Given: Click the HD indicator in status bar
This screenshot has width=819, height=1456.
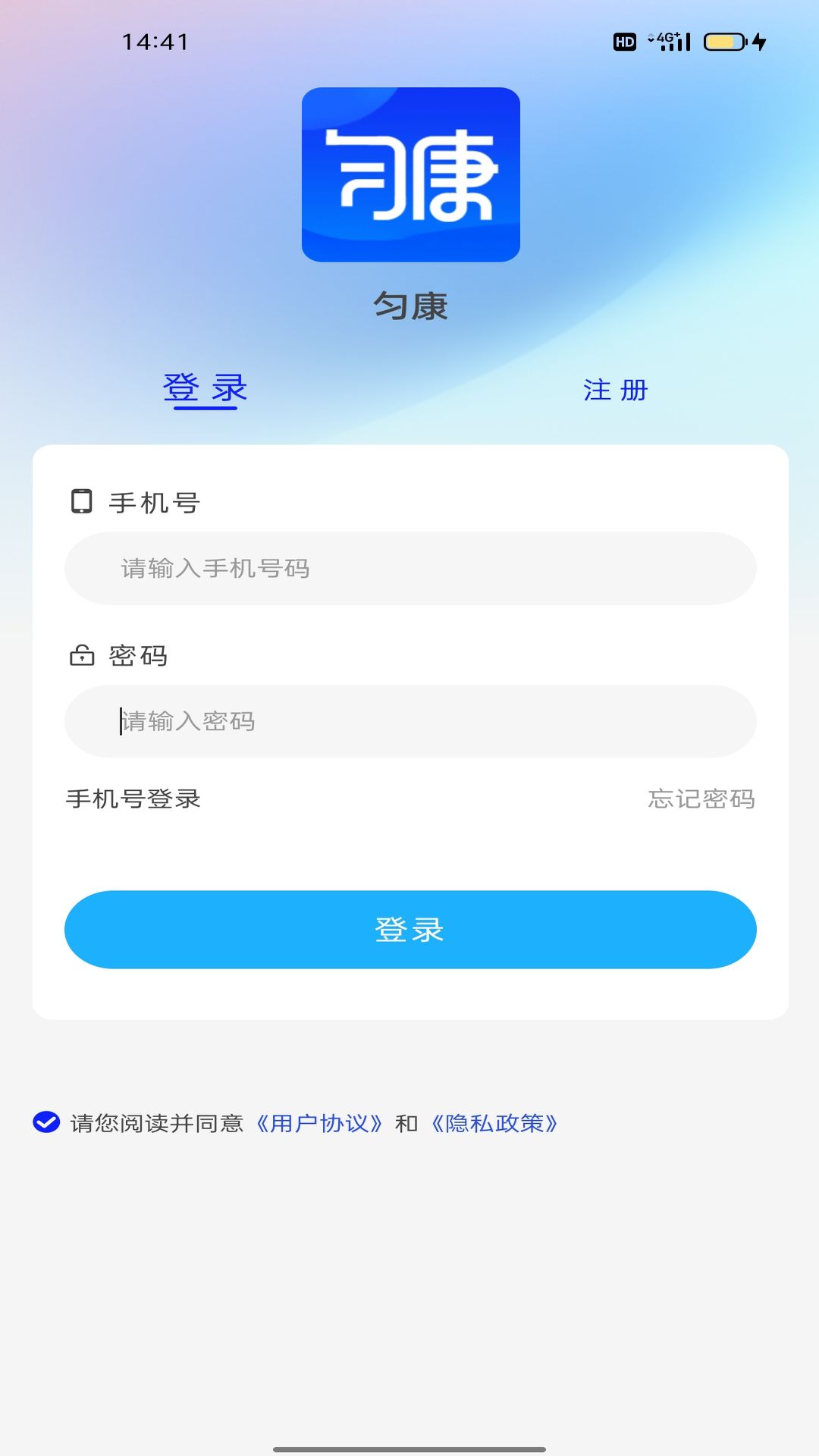Looking at the screenshot, I should (623, 42).
